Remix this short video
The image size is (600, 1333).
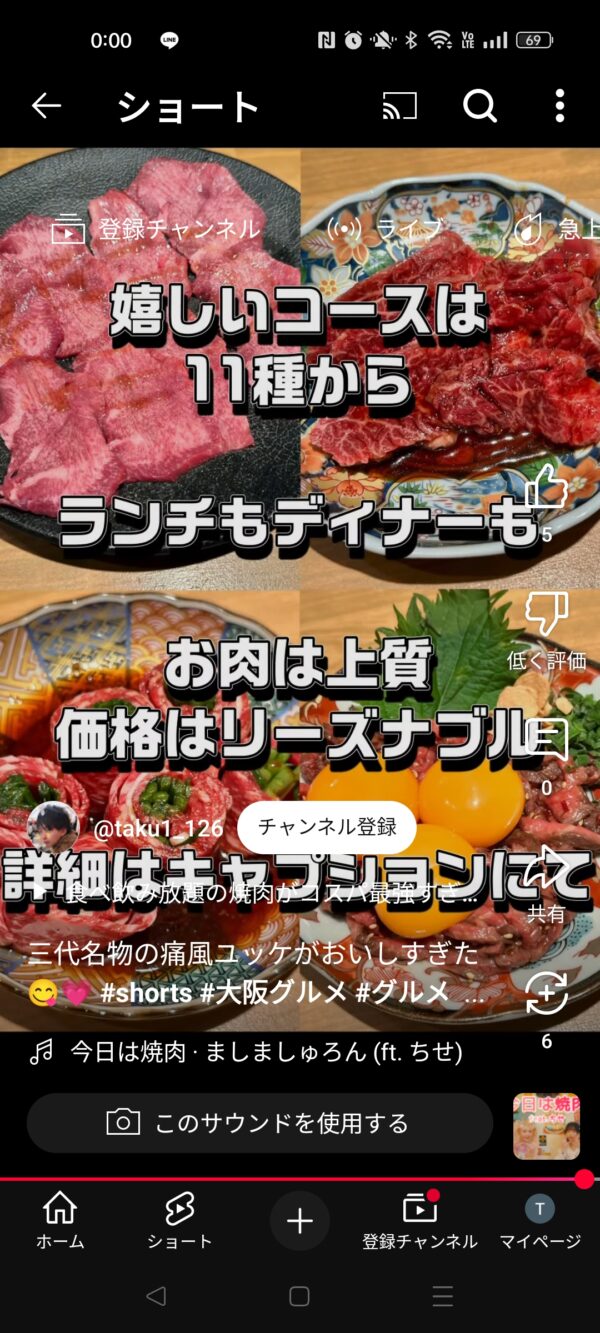click(546, 993)
